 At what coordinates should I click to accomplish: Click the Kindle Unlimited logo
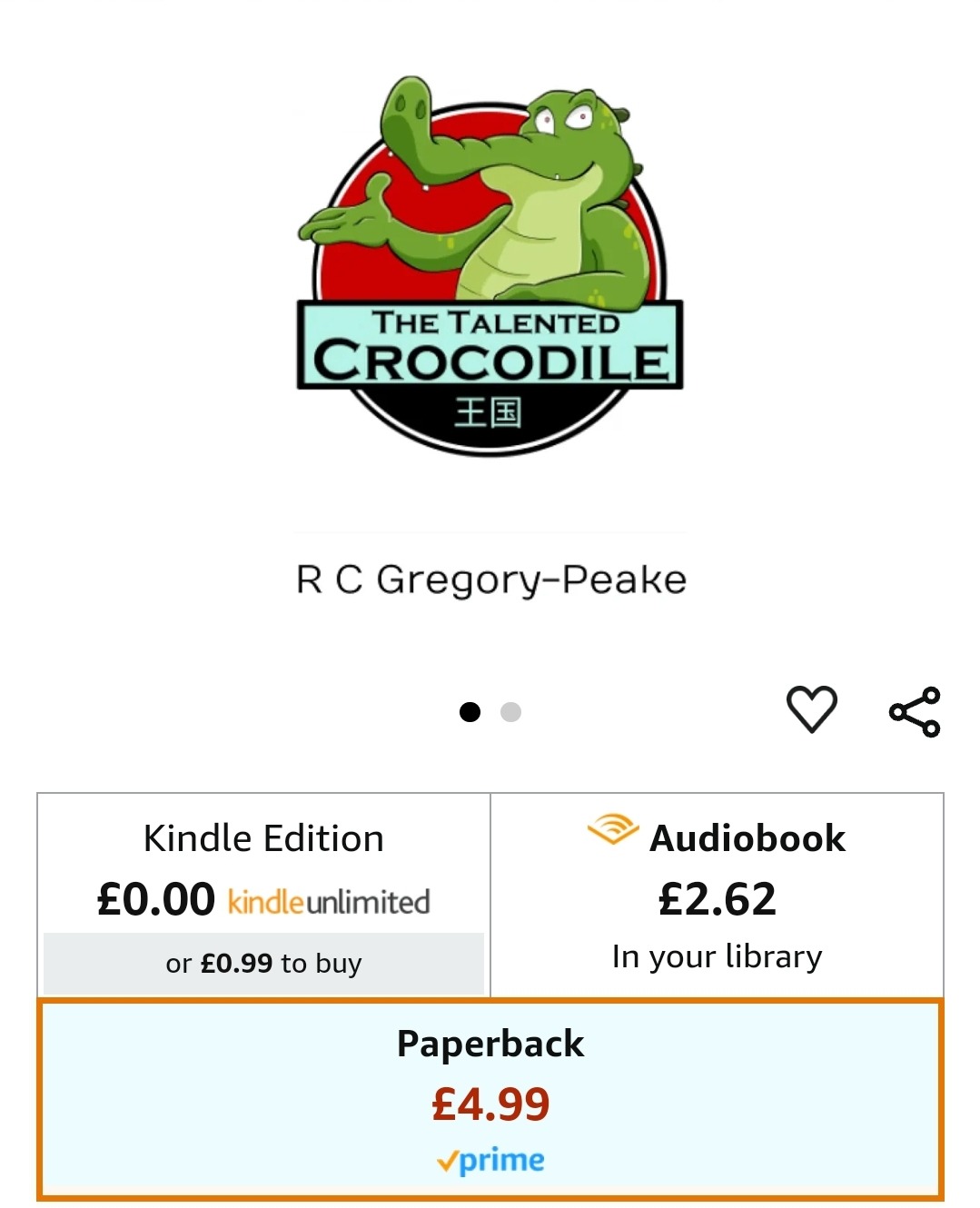pyautogui.click(x=330, y=899)
